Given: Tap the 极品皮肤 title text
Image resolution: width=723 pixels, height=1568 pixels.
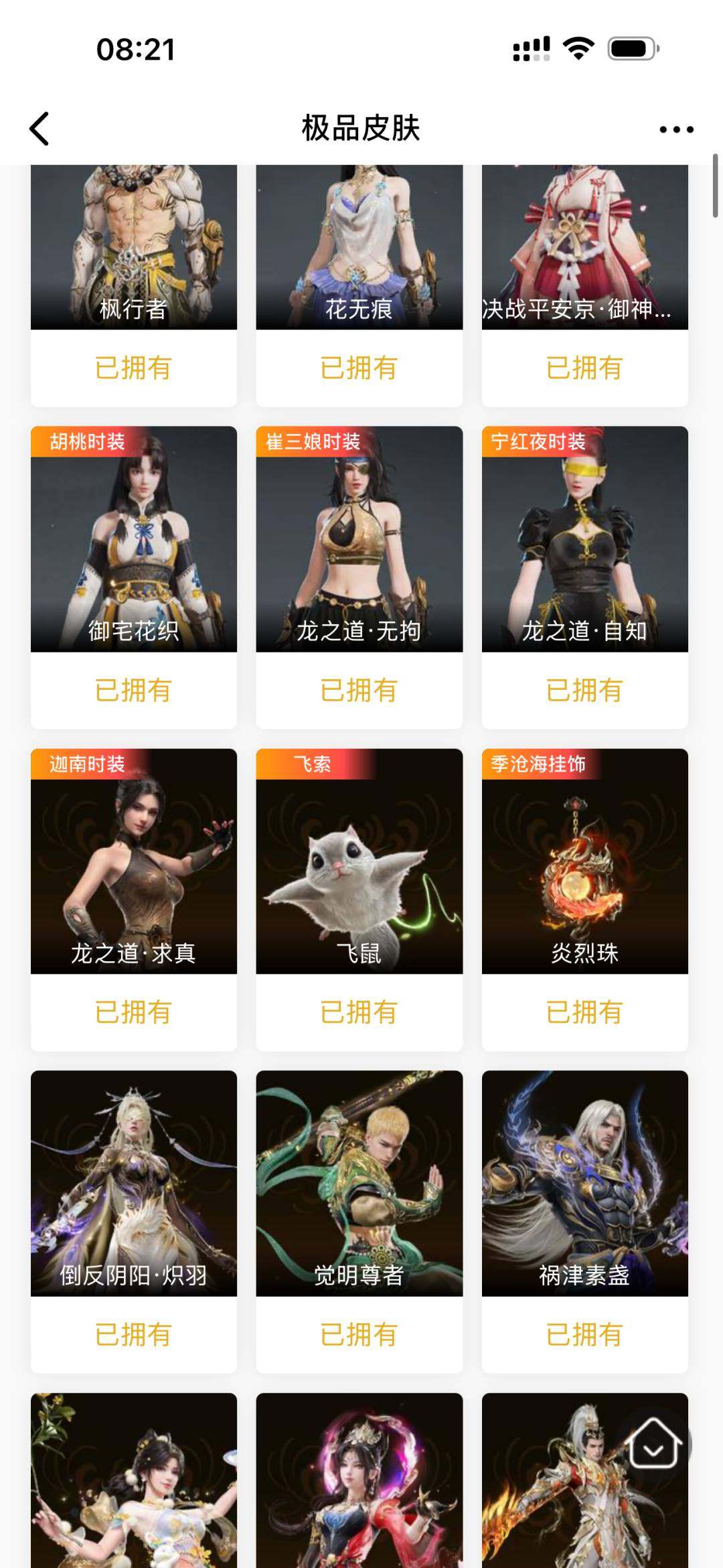Looking at the screenshot, I should pyautogui.click(x=360, y=127).
